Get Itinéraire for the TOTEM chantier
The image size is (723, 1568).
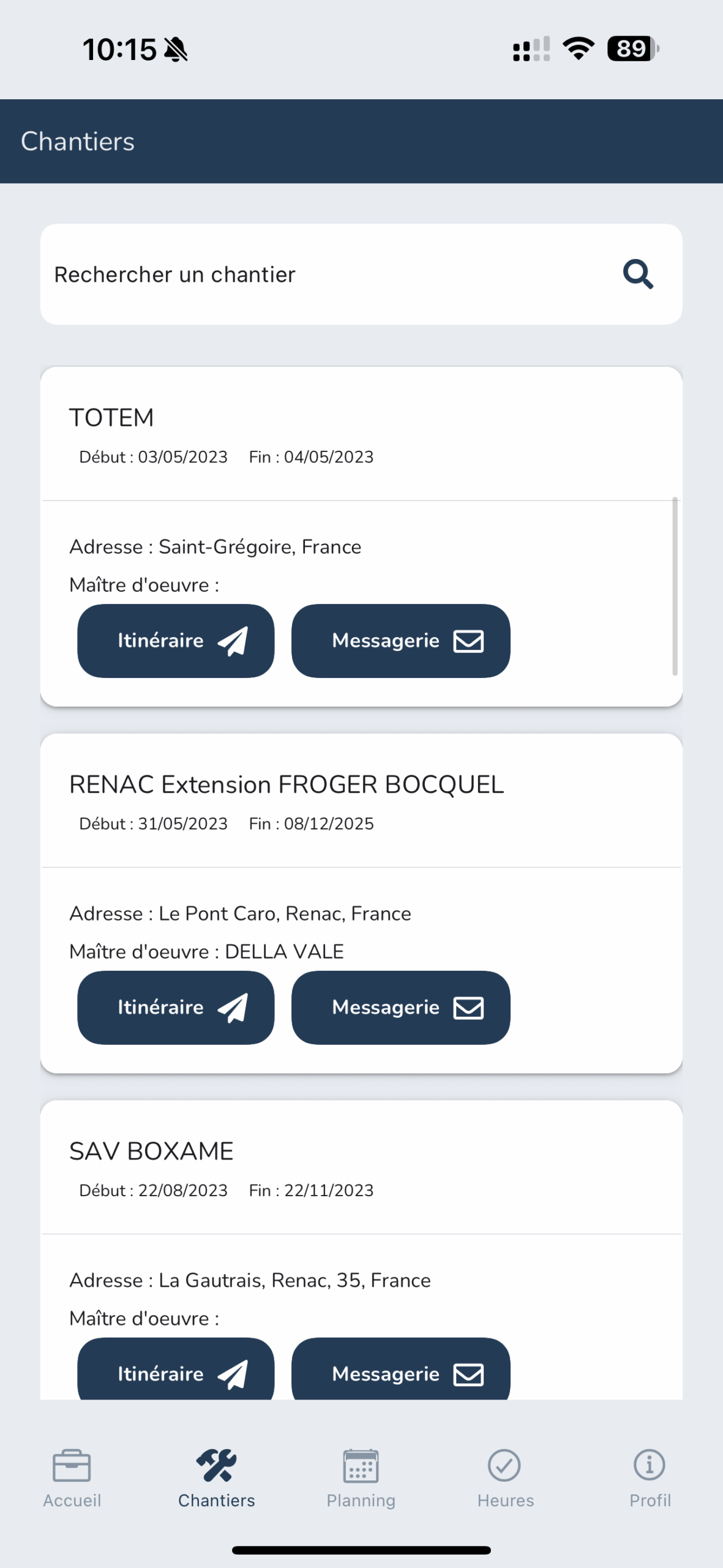coord(176,641)
